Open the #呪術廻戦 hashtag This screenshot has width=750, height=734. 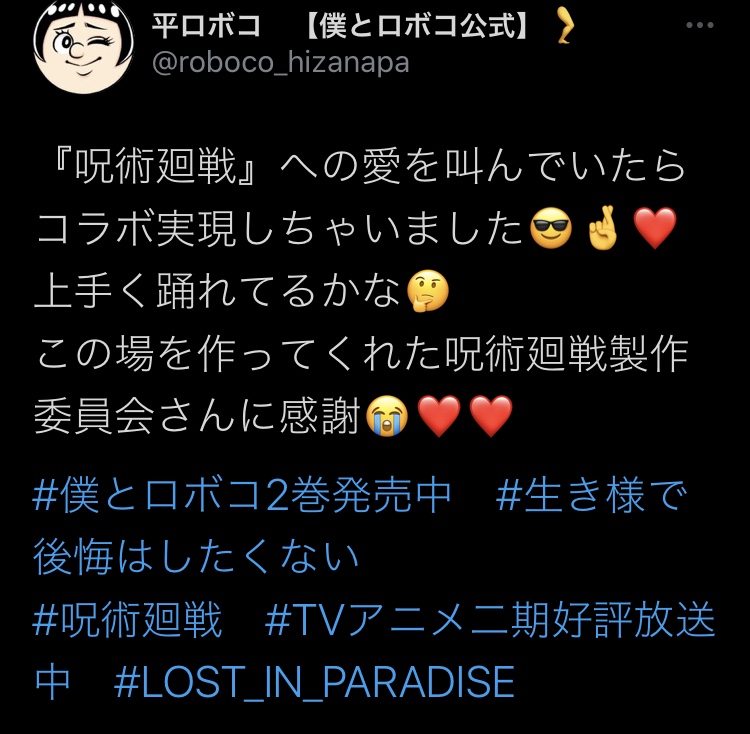pos(127,622)
